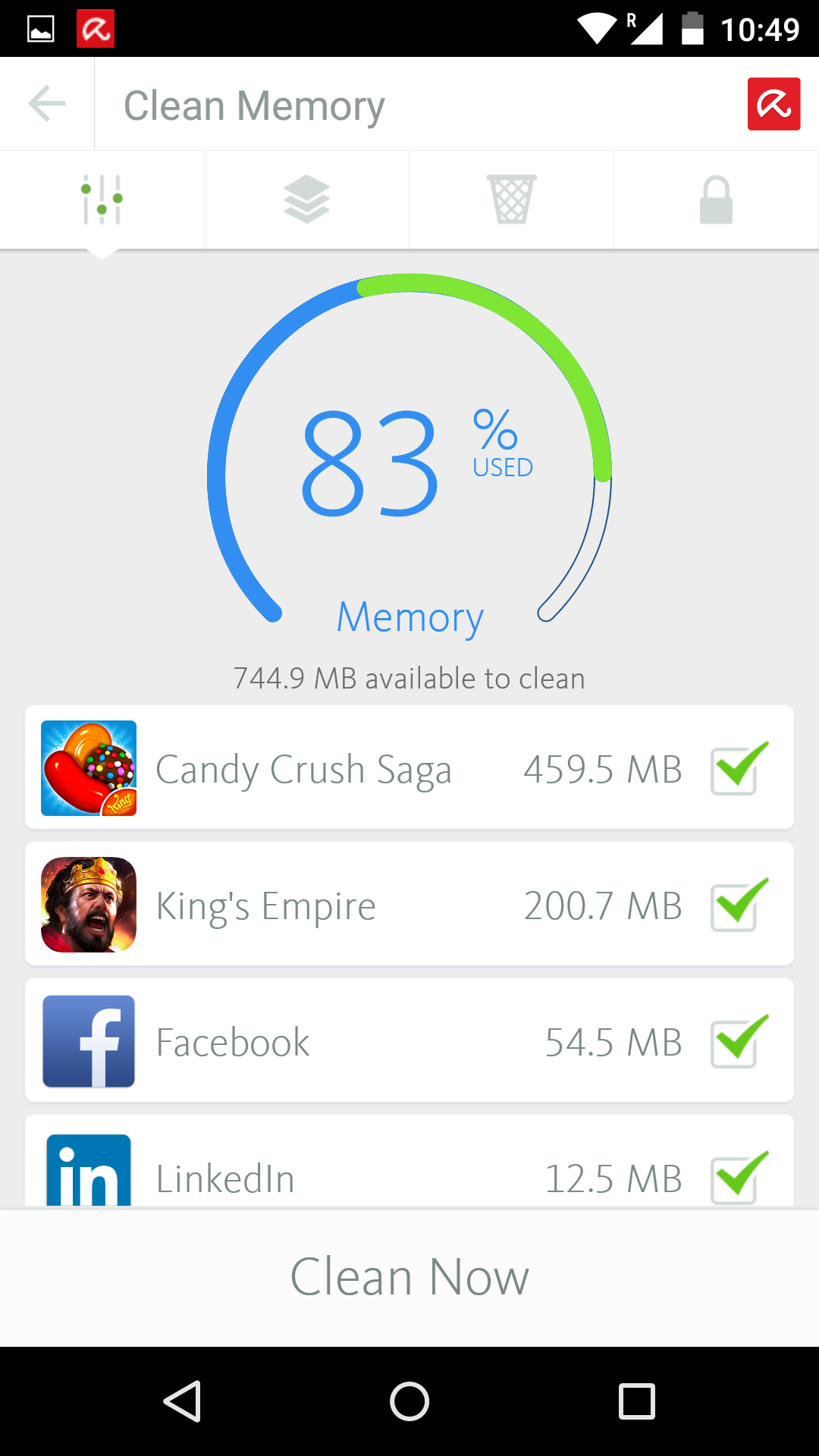
Task: Uncheck Candy Crush Saga from cleaning
Action: tap(736, 770)
